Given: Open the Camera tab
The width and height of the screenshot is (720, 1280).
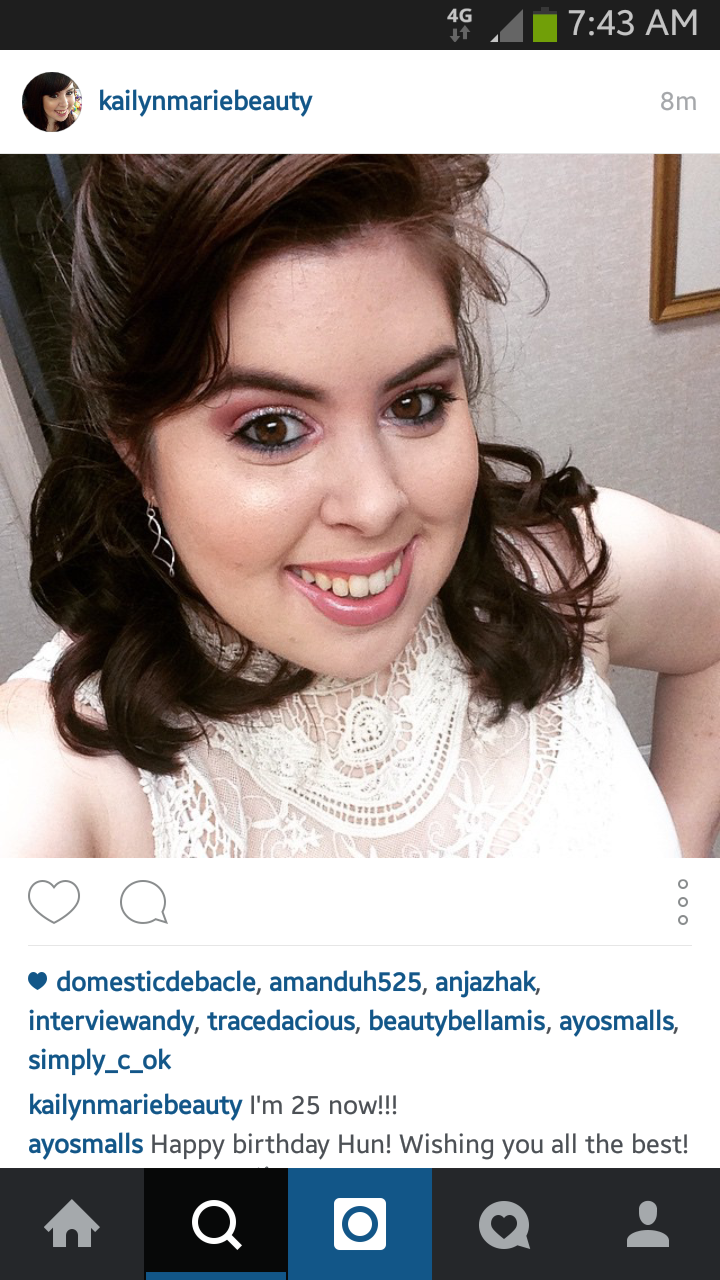Looking at the screenshot, I should pos(360,1224).
